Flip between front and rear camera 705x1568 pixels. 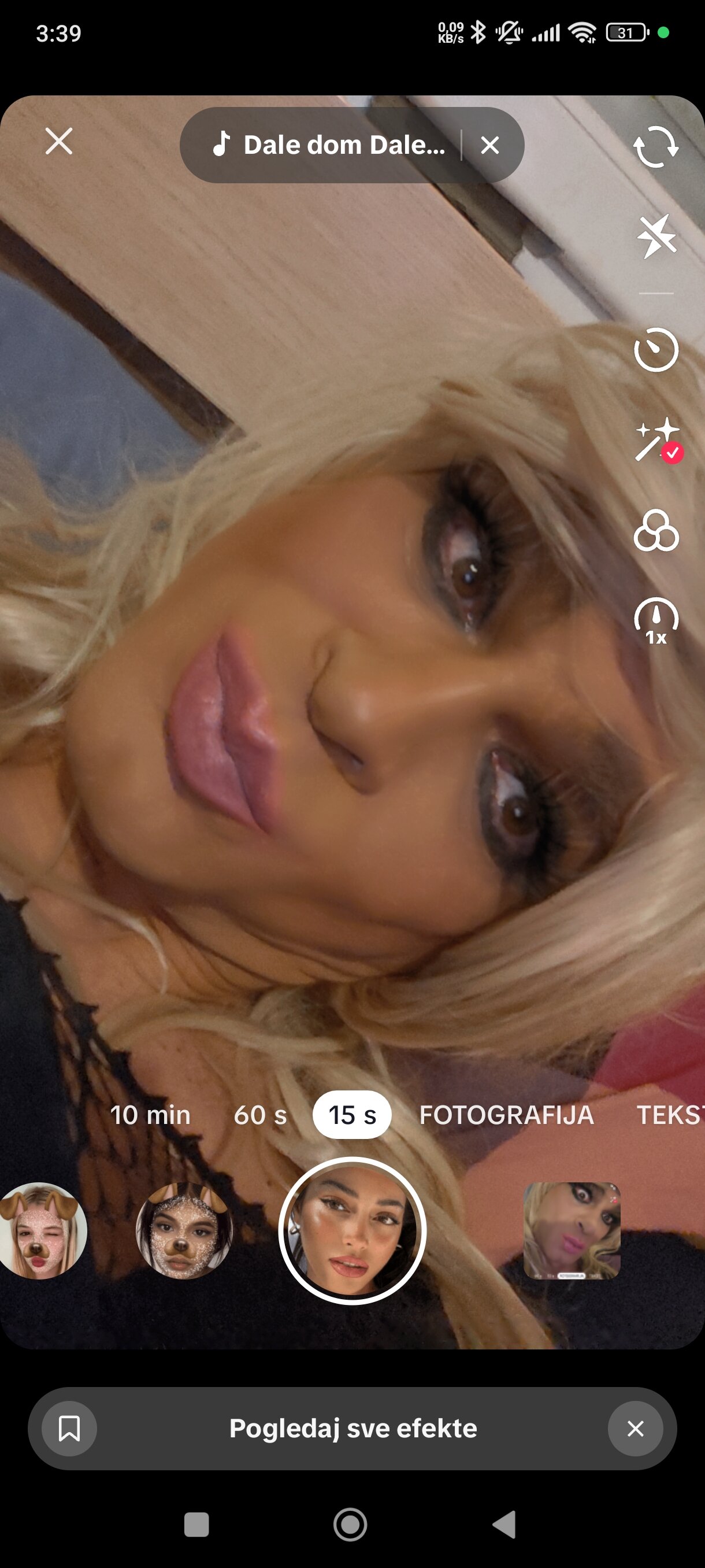pyautogui.click(x=656, y=147)
